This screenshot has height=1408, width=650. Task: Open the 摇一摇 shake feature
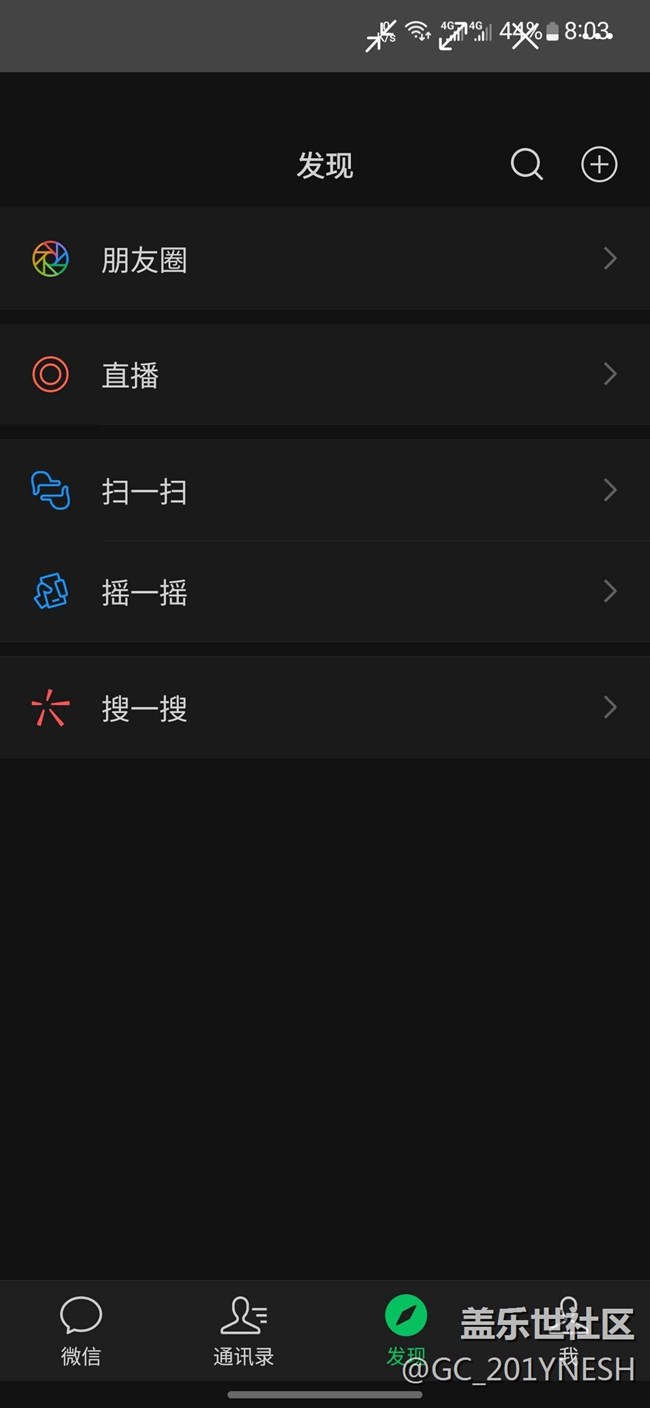pyautogui.click(x=325, y=593)
